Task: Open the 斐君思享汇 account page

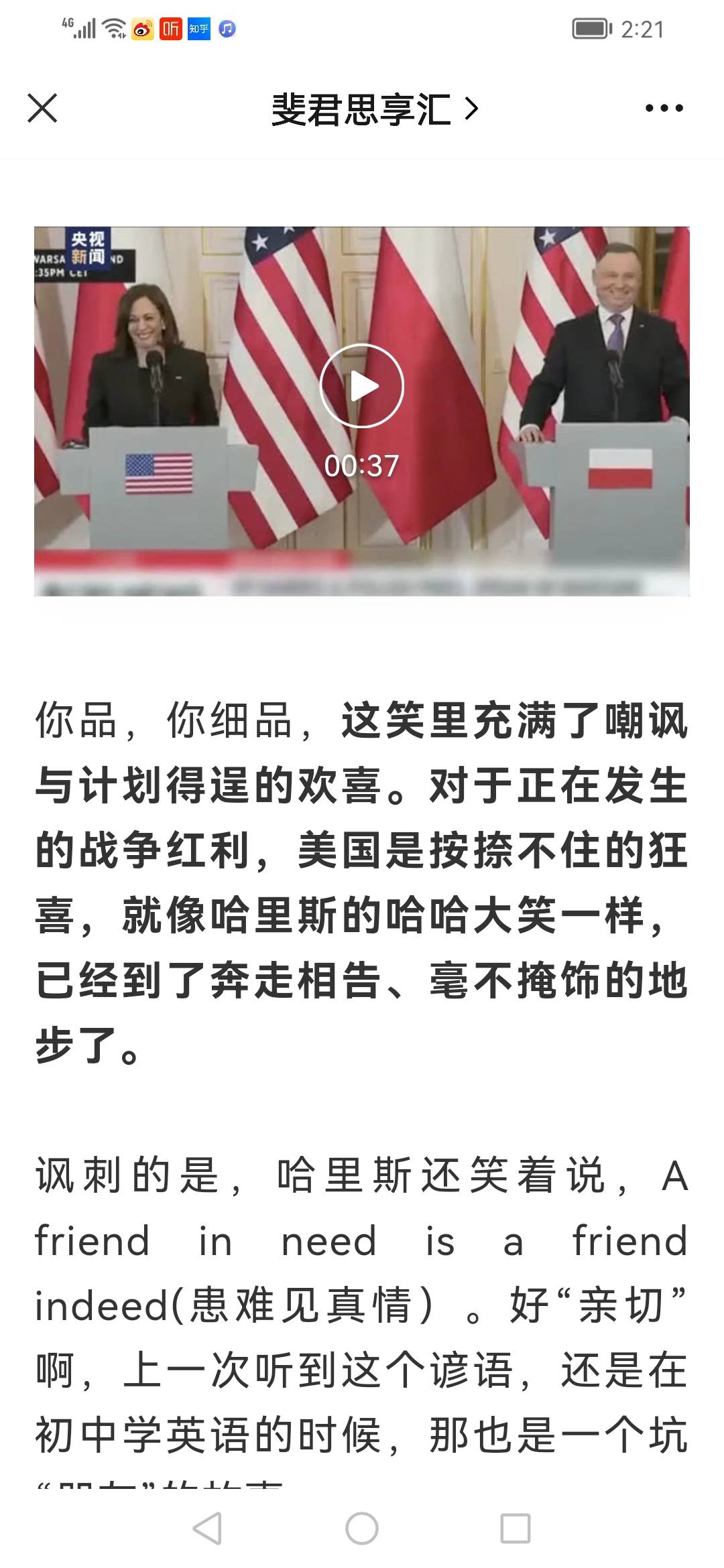Action: [x=374, y=109]
